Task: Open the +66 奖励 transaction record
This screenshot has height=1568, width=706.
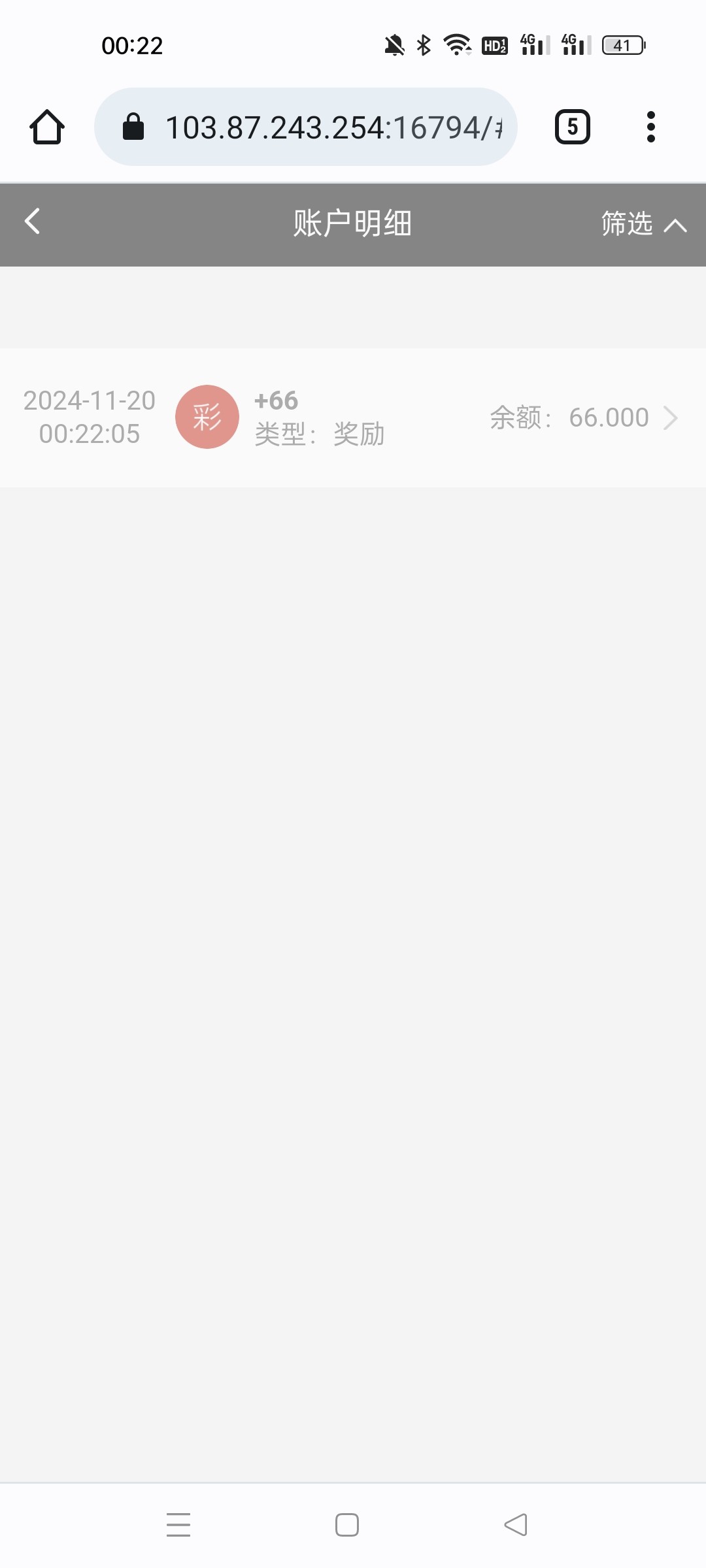Action: click(x=353, y=417)
